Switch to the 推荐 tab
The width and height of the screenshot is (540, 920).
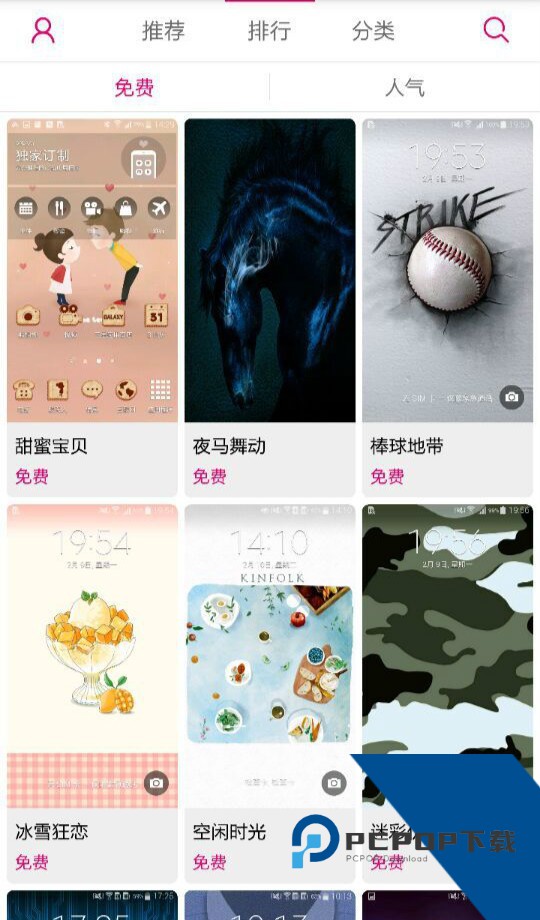tap(163, 31)
